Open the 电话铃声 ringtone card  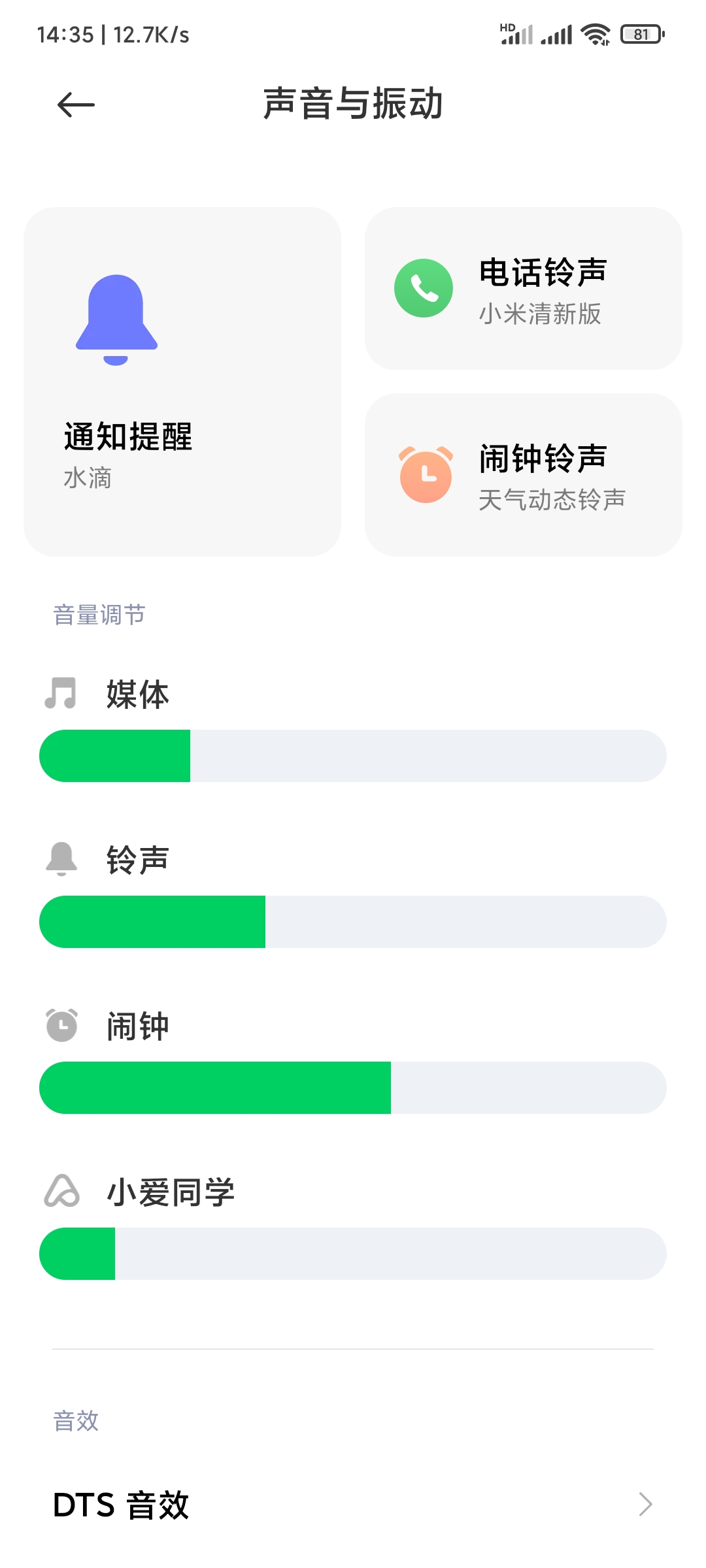tap(524, 289)
